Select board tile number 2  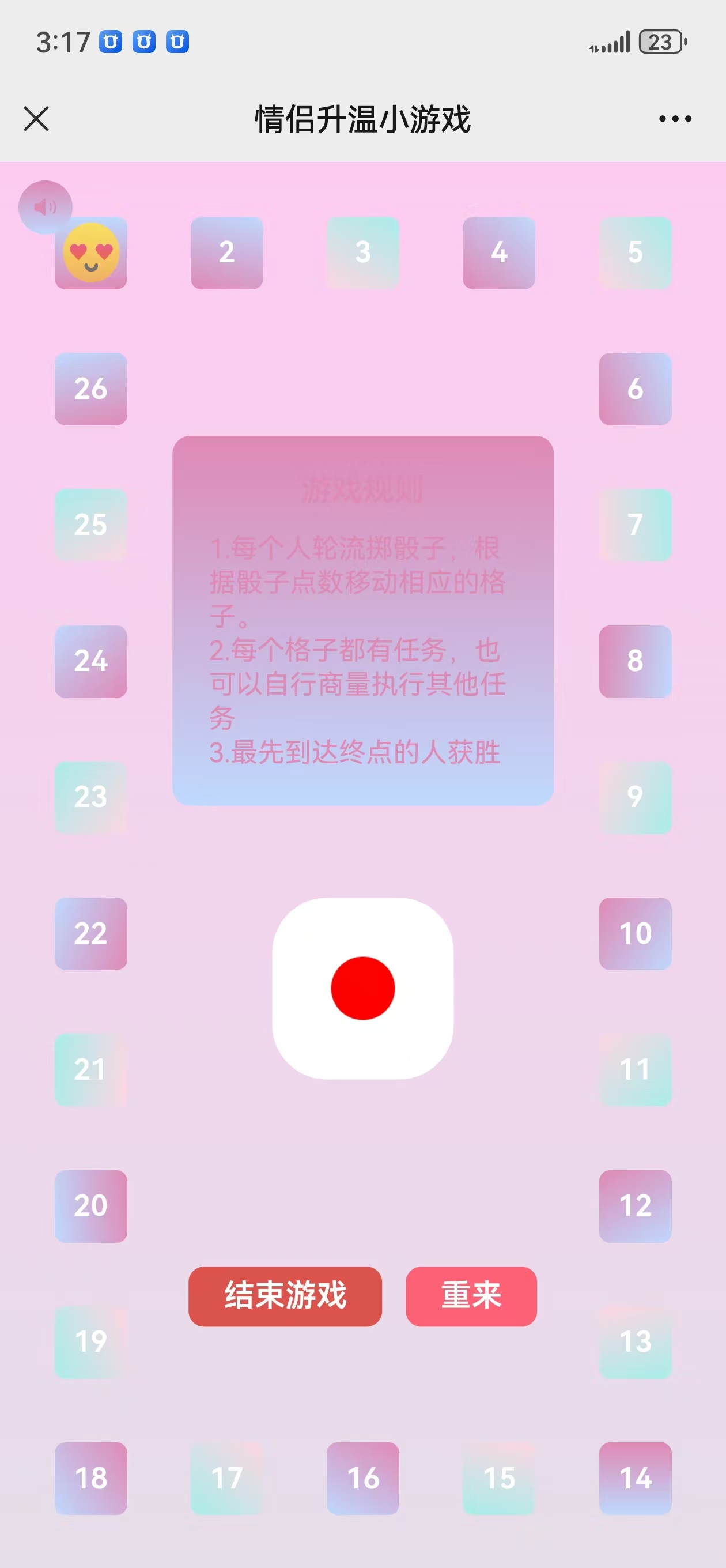226,253
